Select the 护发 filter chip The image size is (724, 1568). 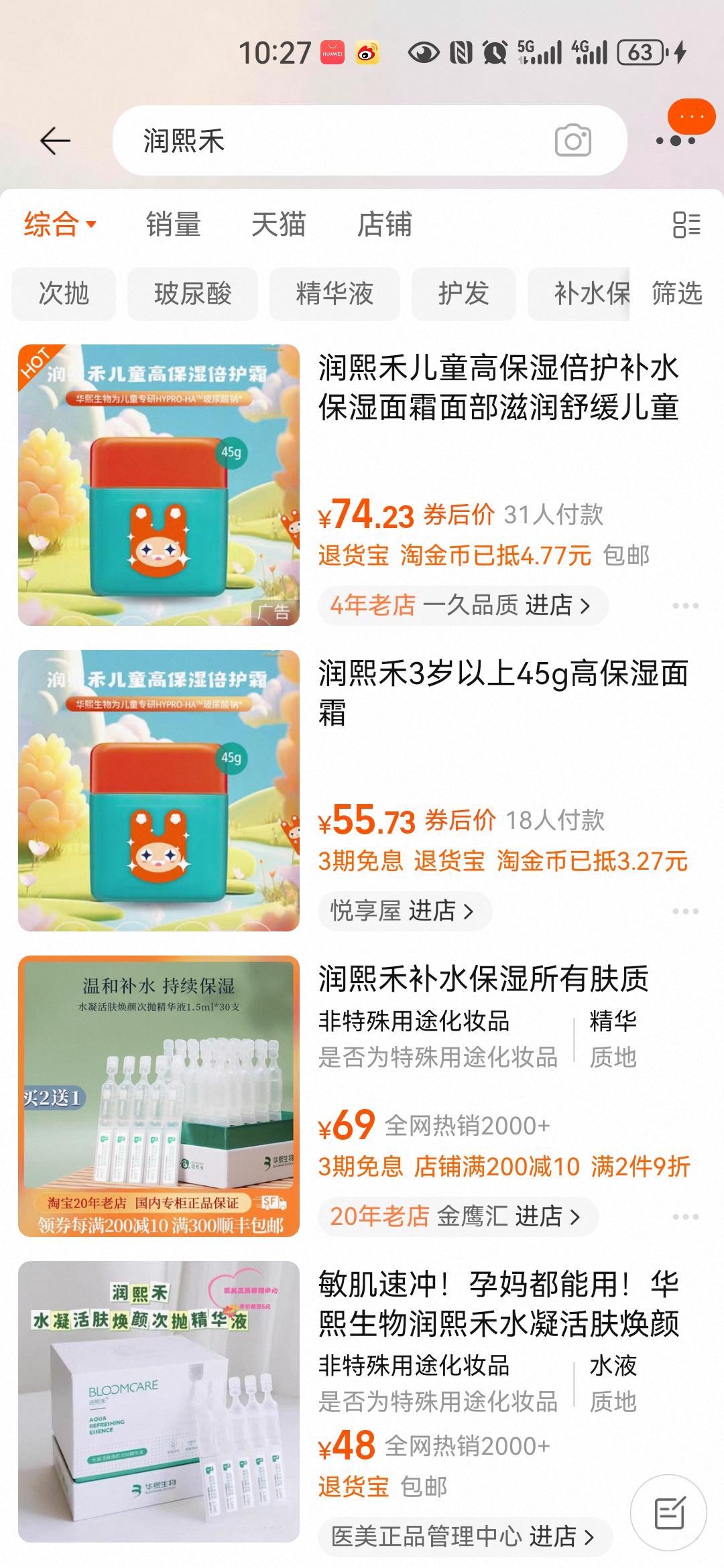coord(463,293)
